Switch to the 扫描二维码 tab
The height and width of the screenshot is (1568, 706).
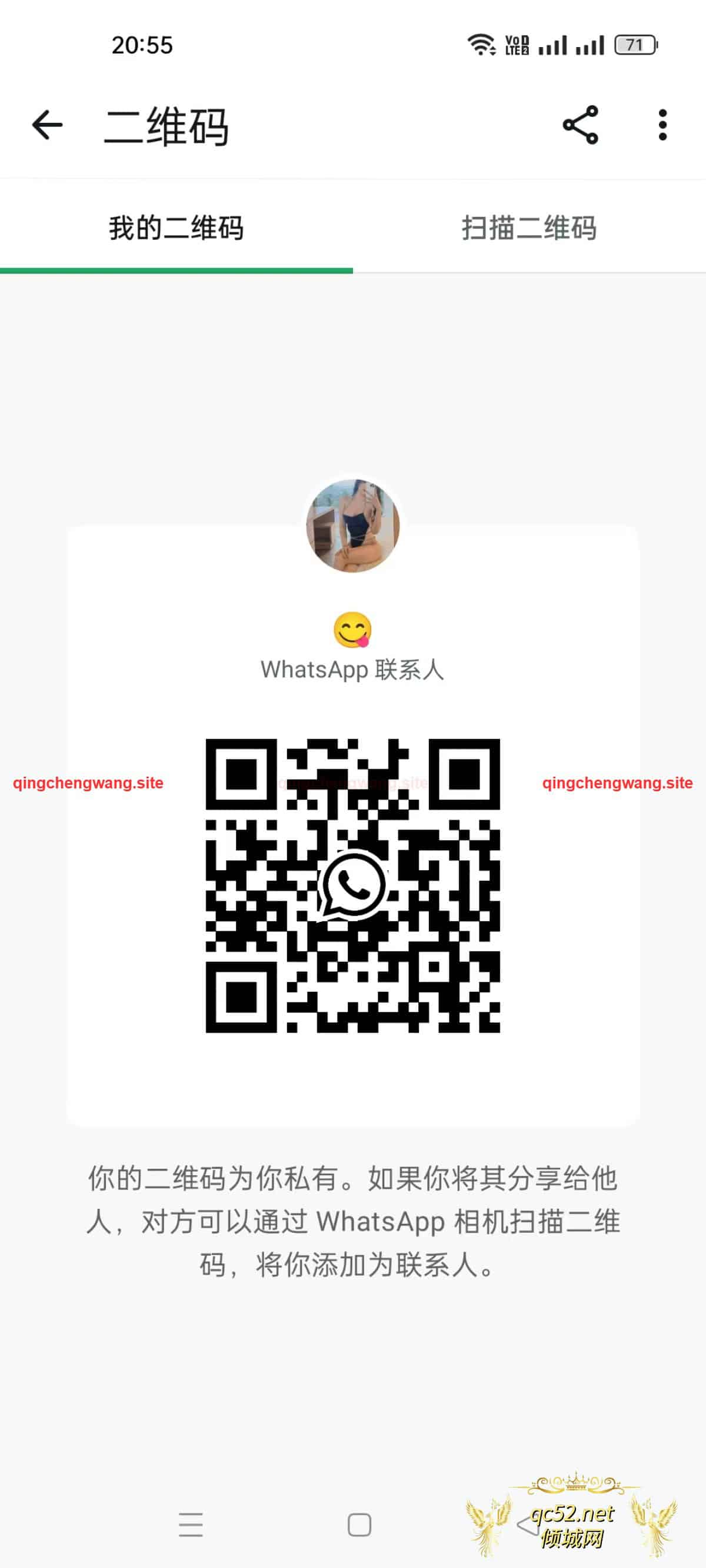[529, 228]
